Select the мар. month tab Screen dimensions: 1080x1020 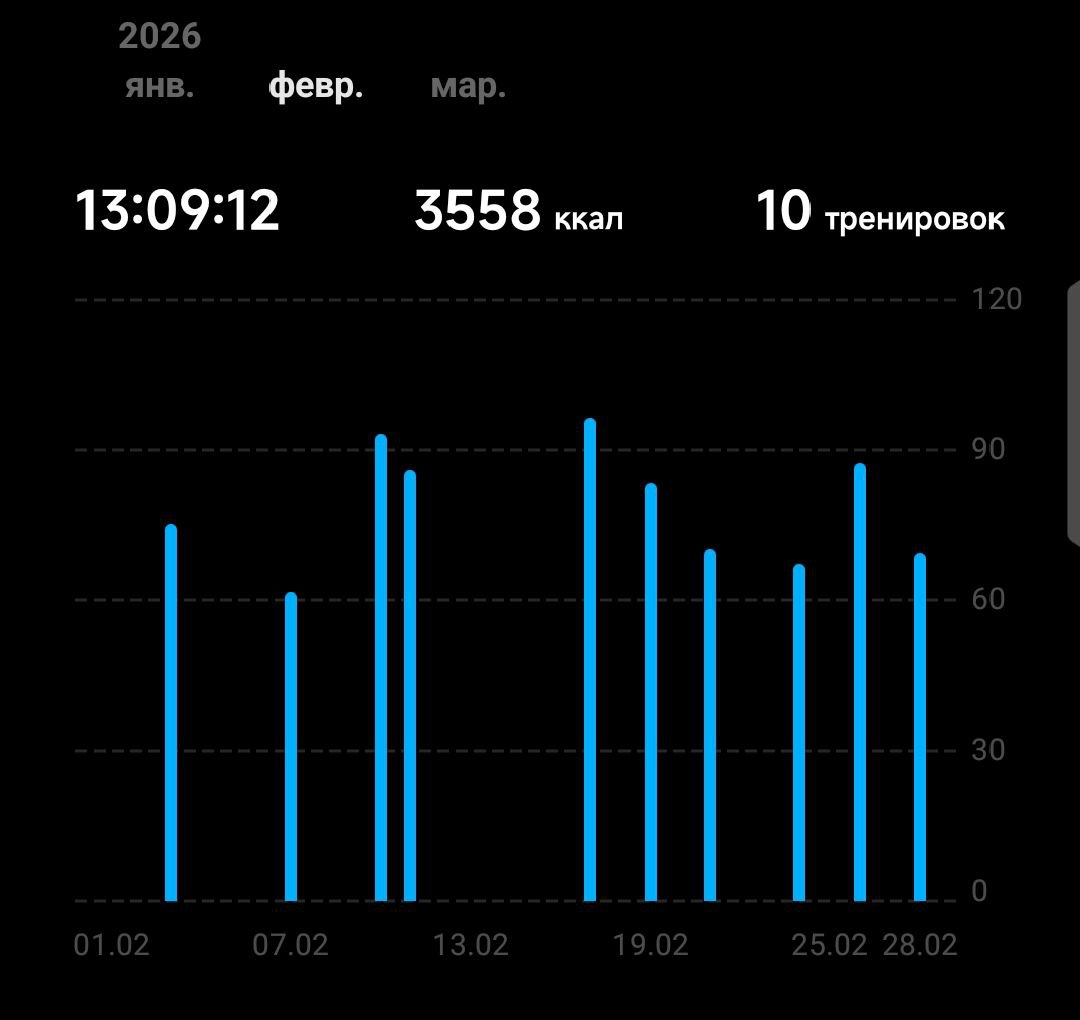coord(468,87)
